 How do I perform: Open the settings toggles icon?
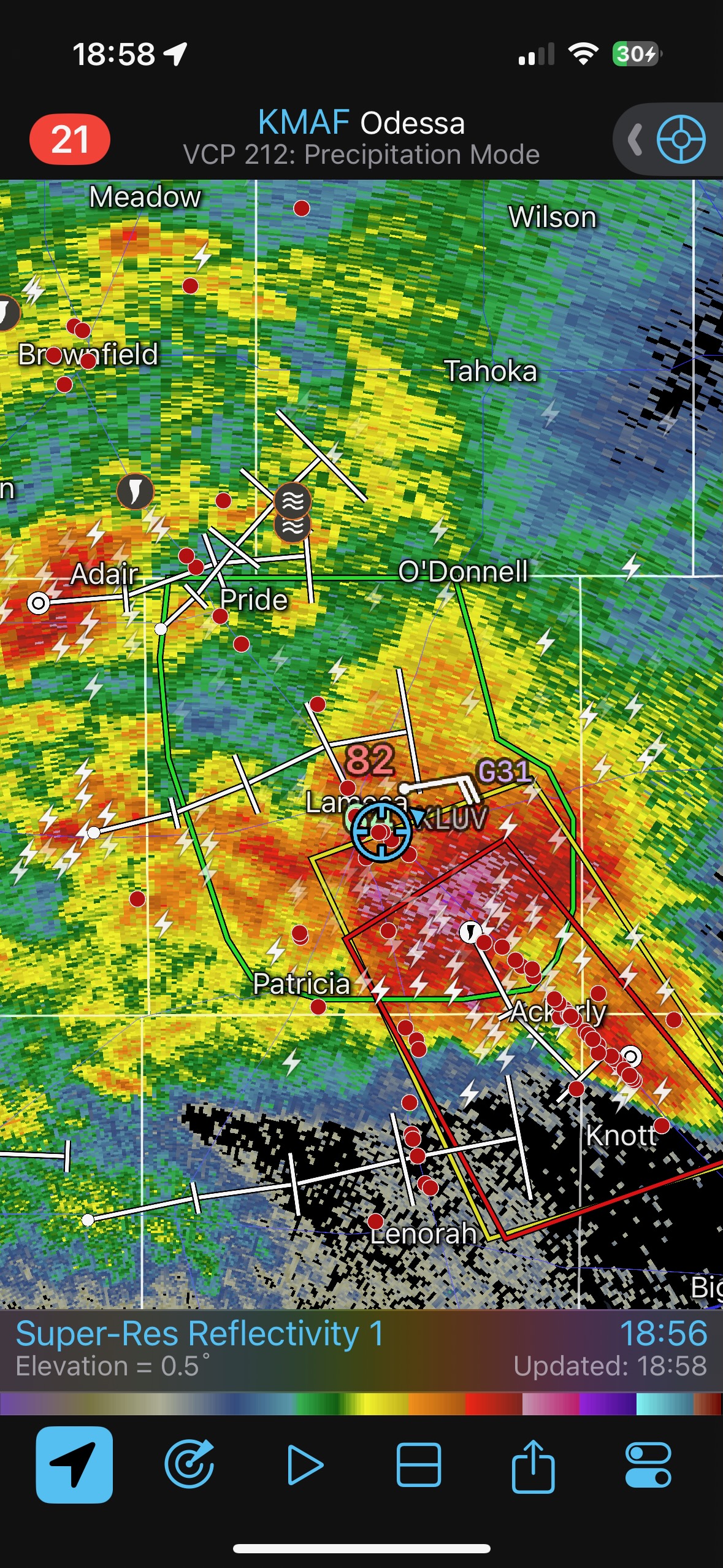[648, 1464]
